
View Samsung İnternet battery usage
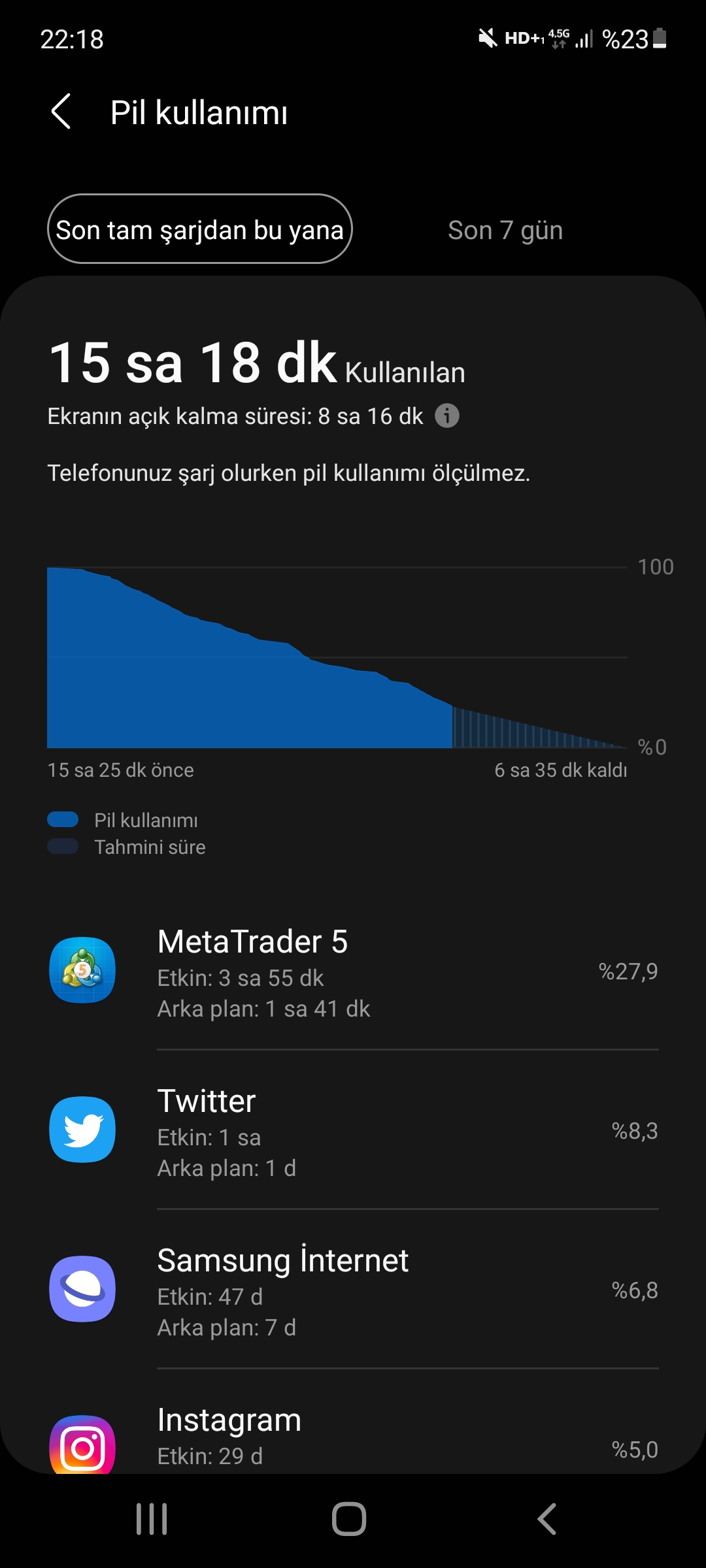[x=353, y=1290]
